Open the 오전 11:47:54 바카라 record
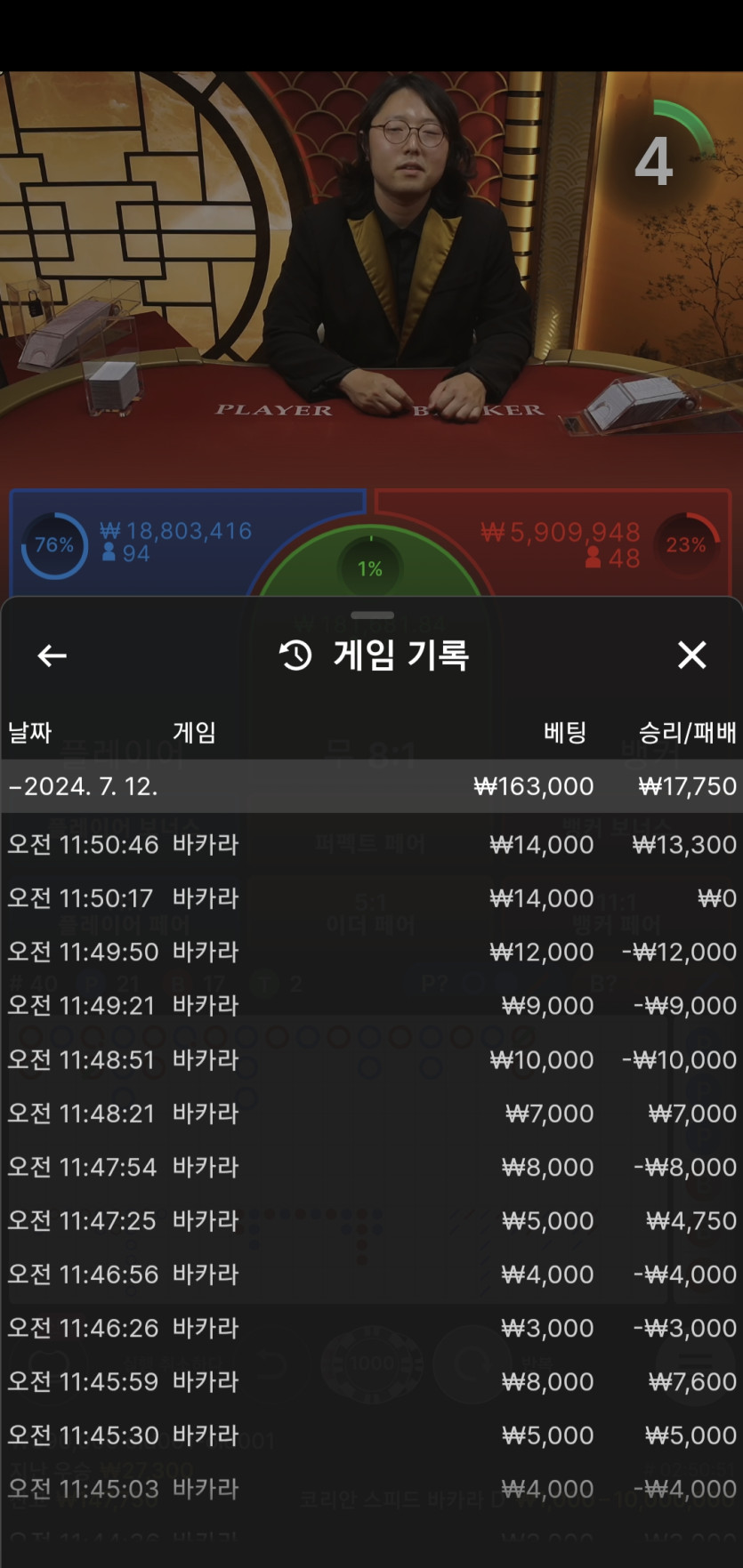 371,1166
